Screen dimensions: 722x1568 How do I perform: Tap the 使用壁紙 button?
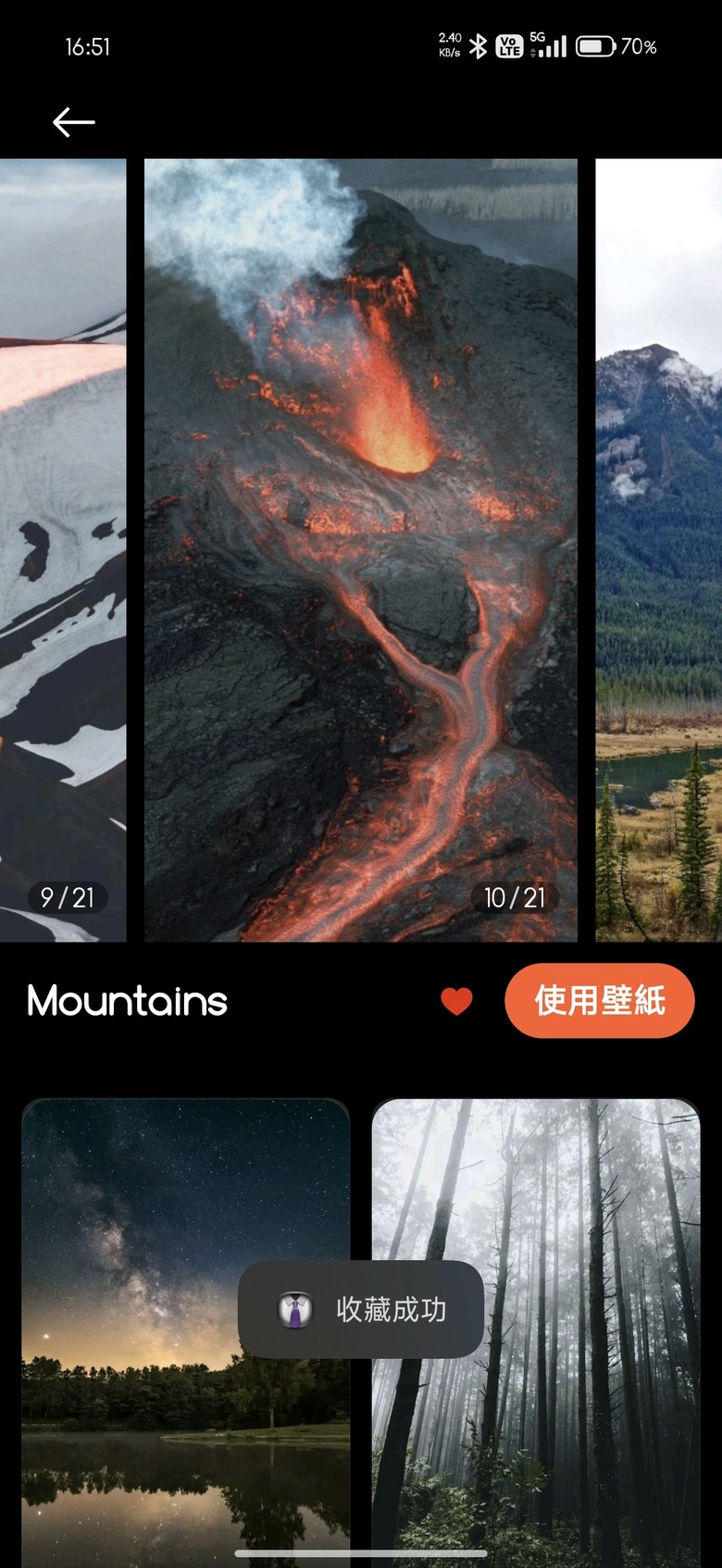600,1001
